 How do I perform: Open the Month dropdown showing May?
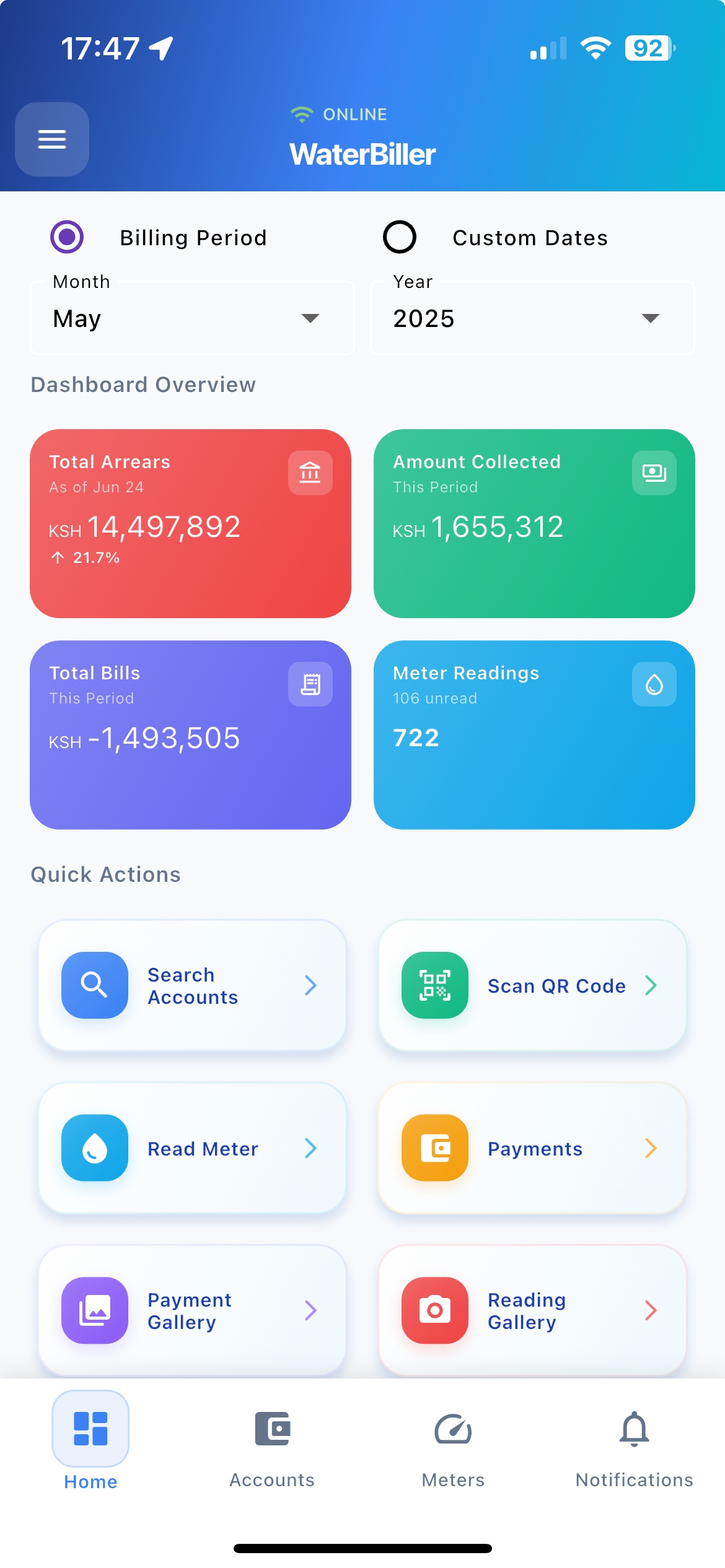pos(191,318)
